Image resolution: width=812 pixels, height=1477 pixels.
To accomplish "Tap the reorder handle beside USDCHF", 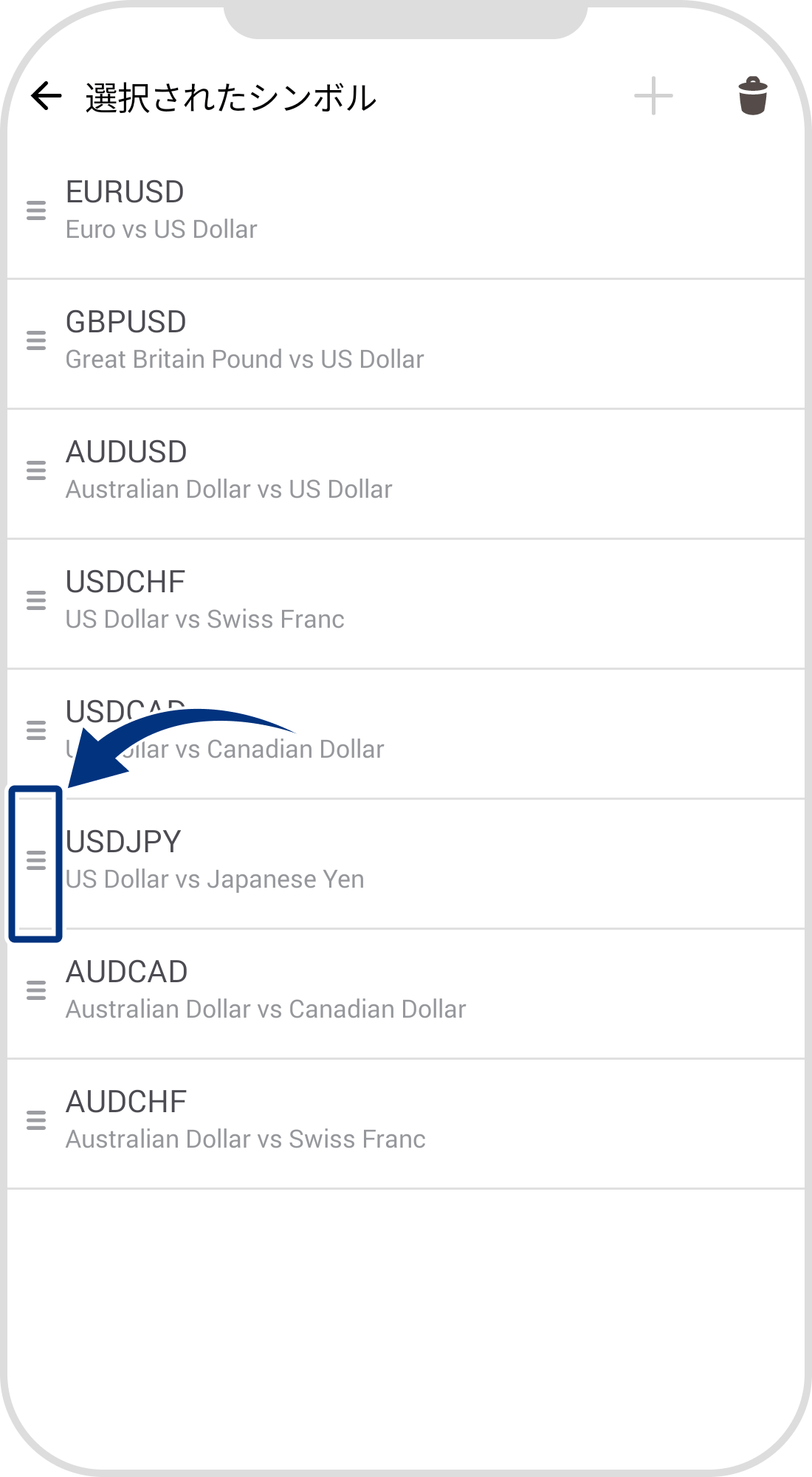I will tap(36, 600).
